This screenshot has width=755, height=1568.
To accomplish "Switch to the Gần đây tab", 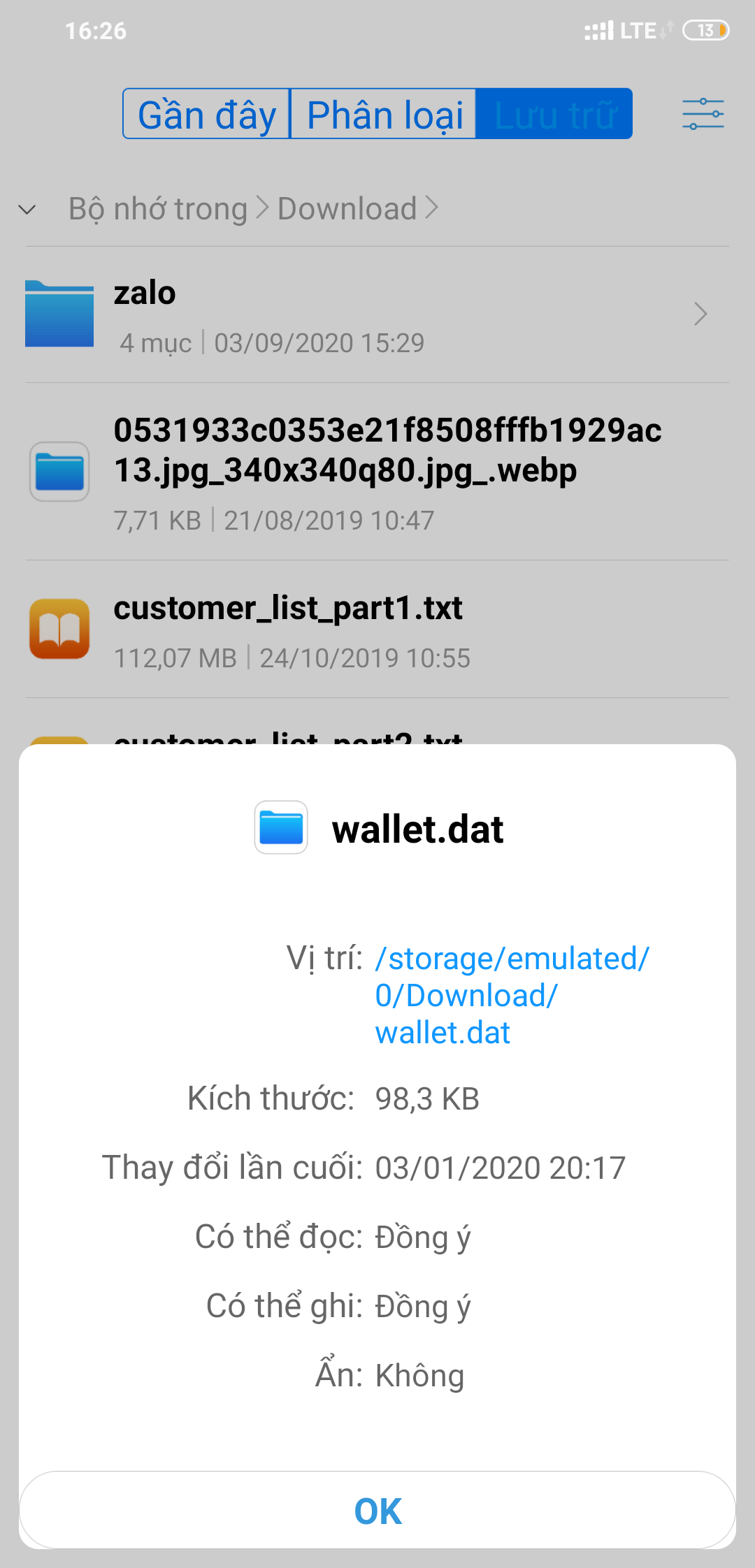I will (207, 115).
